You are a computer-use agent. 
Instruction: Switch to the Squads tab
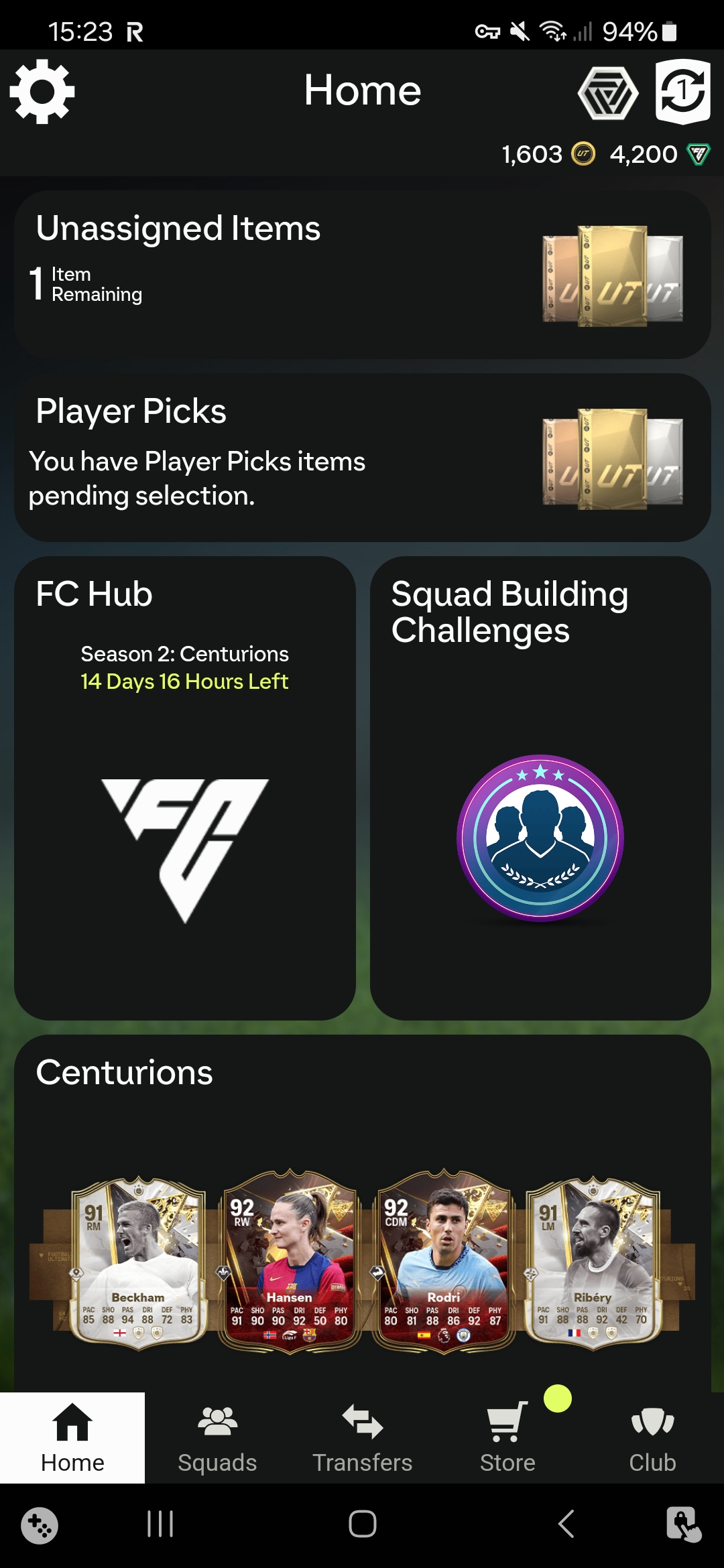217,1438
